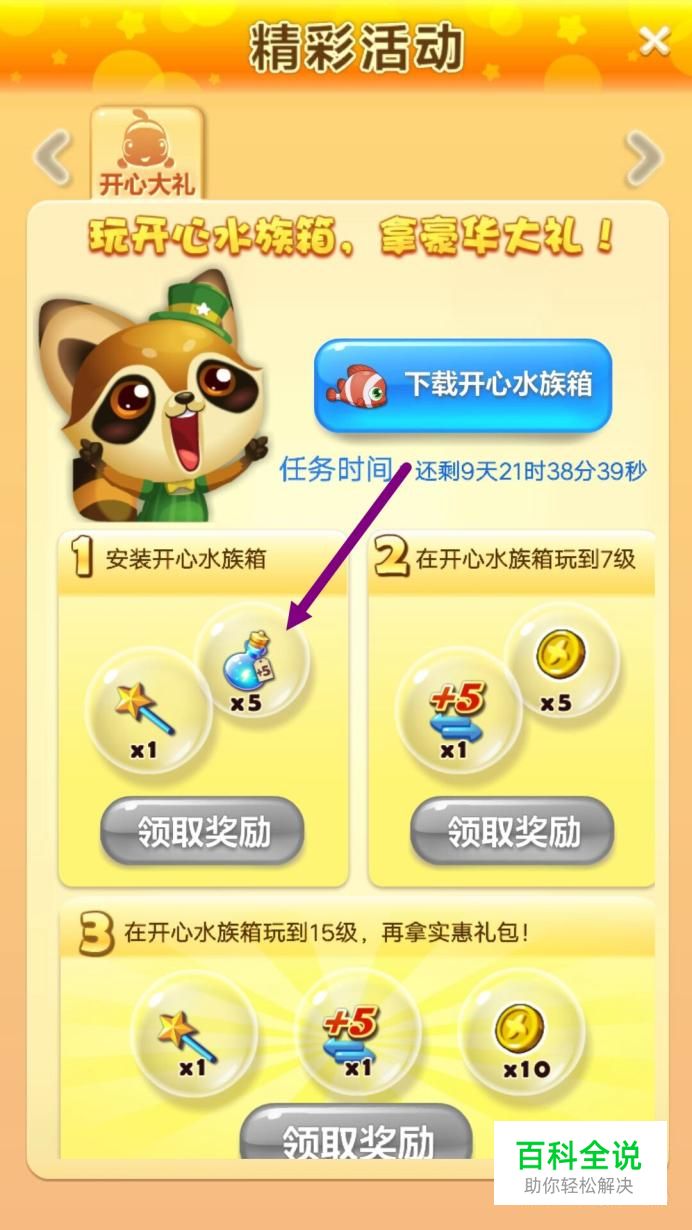Go to next activity with right arrow

tap(643, 157)
